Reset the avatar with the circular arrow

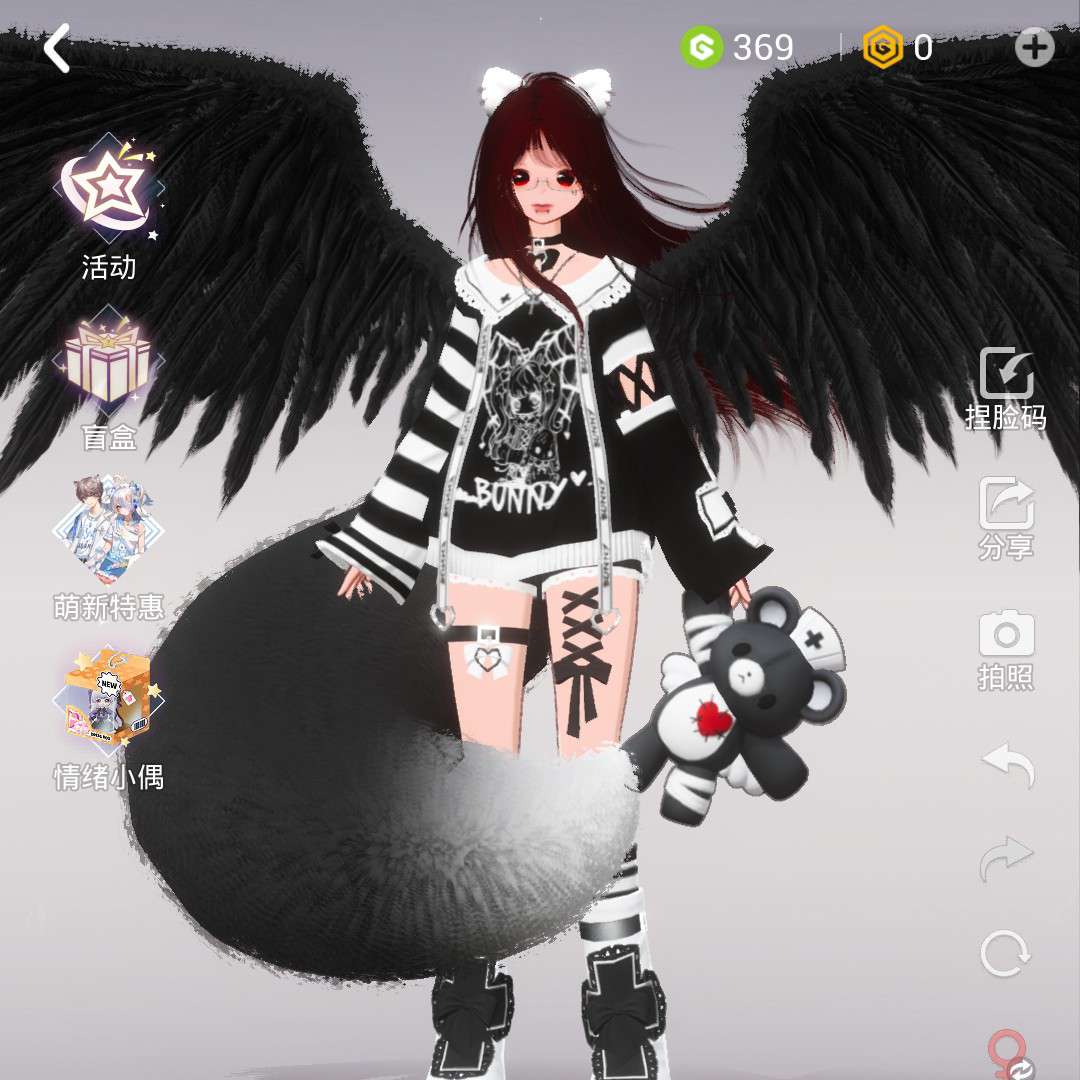tap(1006, 953)
